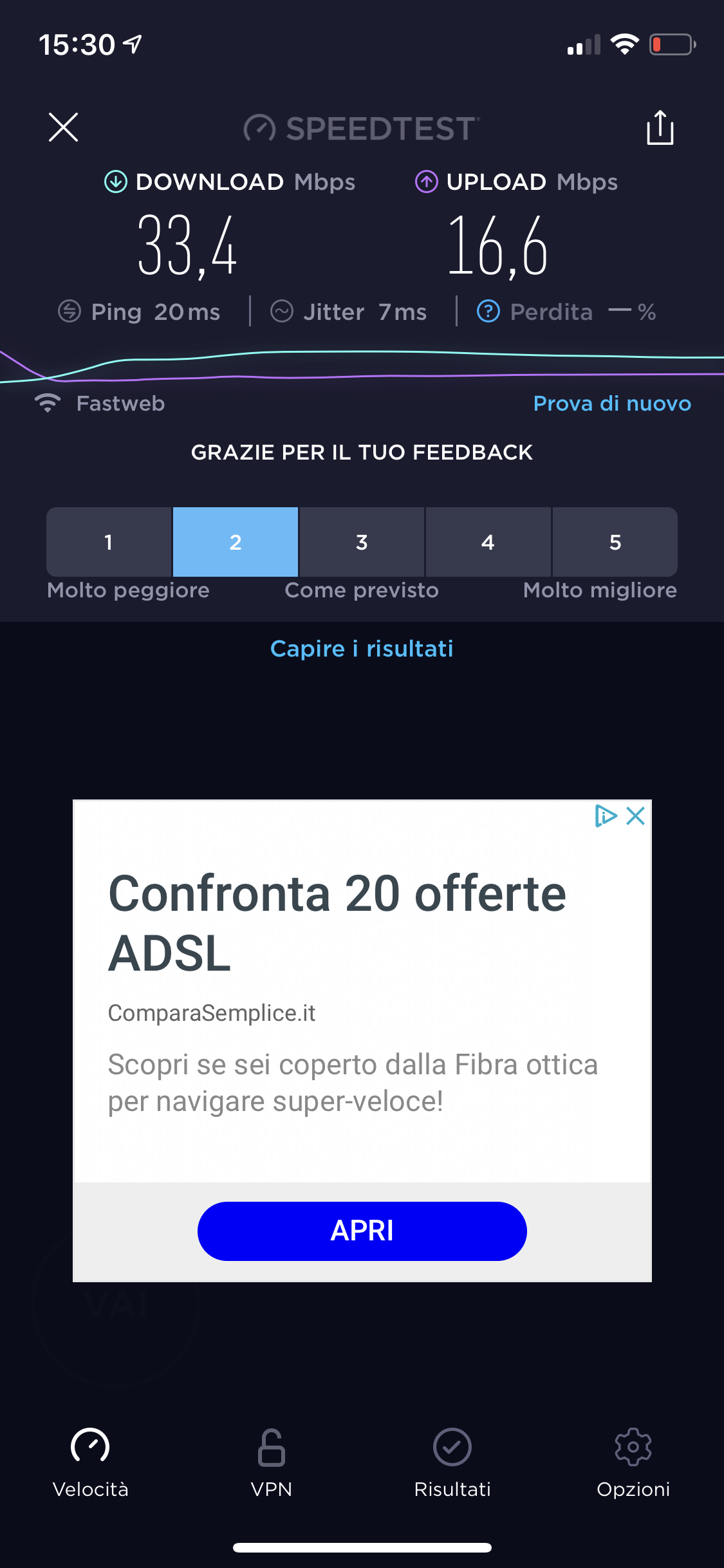Rate the result 5 Molto migliore

coord(615,542)
